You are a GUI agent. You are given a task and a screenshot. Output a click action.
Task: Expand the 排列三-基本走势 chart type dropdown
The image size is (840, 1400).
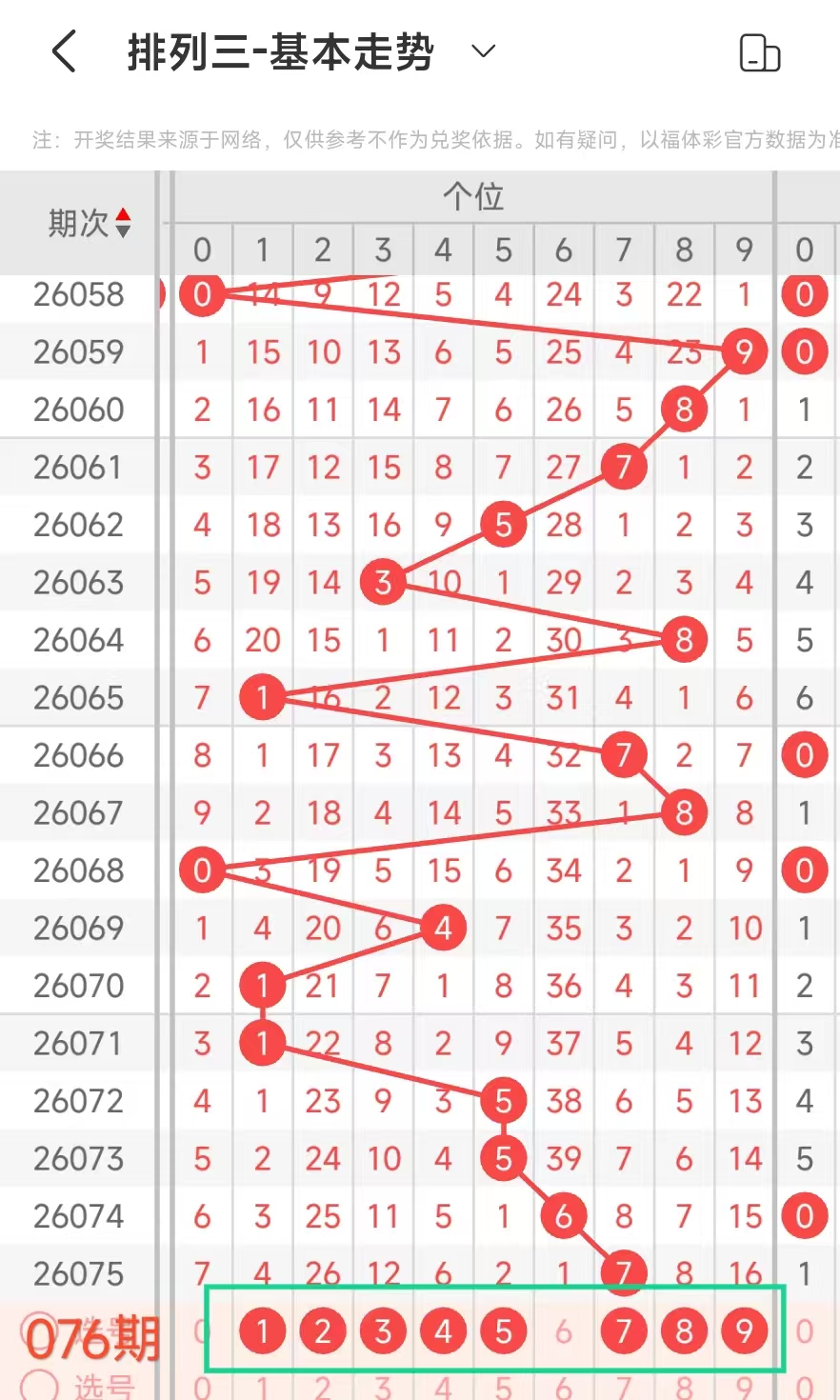pyautogui.click(x=484, y=51)
